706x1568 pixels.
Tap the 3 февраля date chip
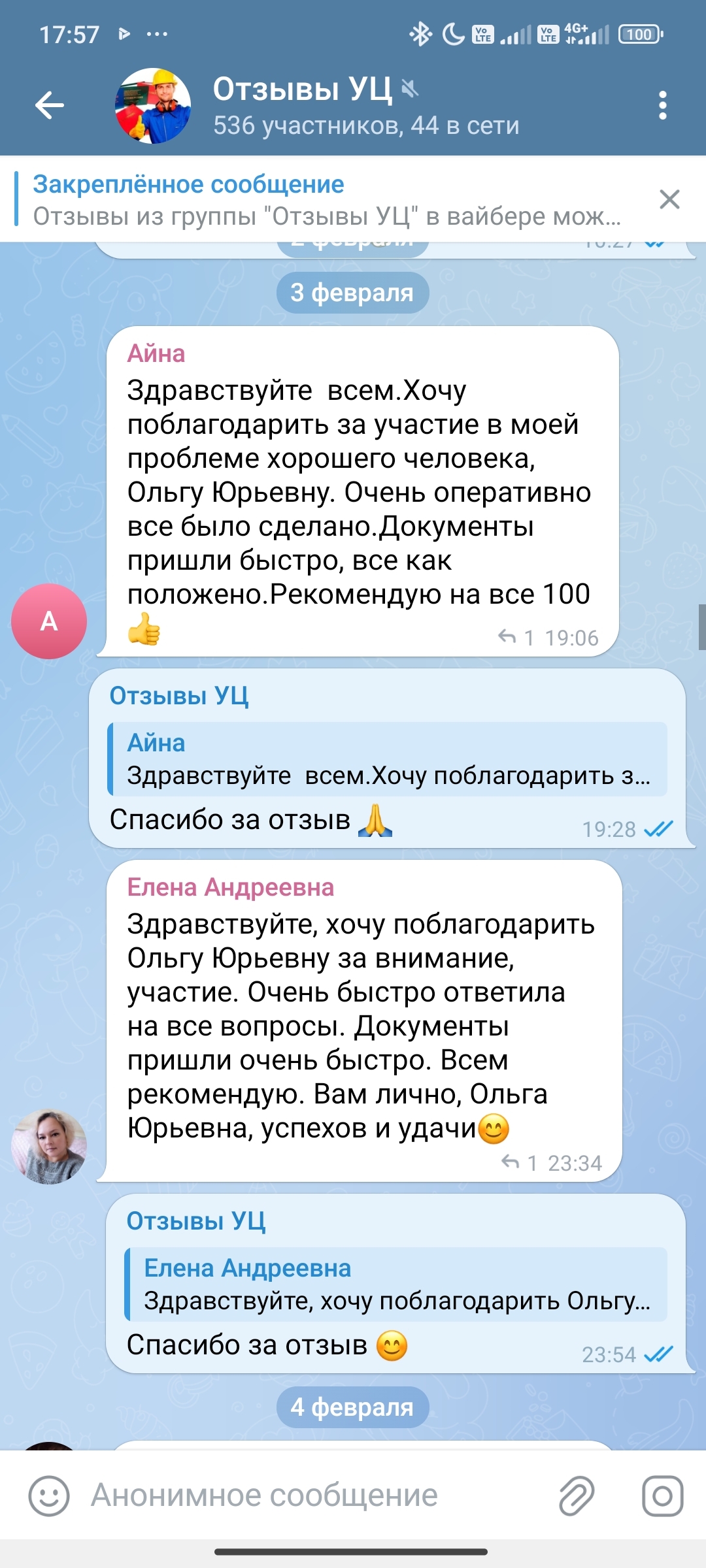pos(352,293)
